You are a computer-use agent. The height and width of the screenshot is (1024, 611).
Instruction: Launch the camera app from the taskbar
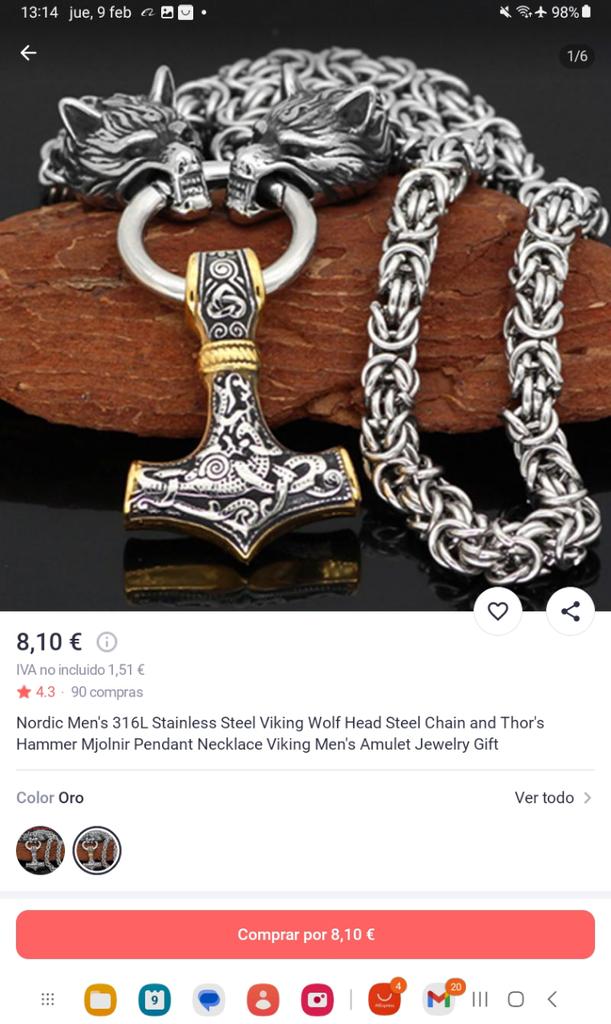click(x=317, y=999)
